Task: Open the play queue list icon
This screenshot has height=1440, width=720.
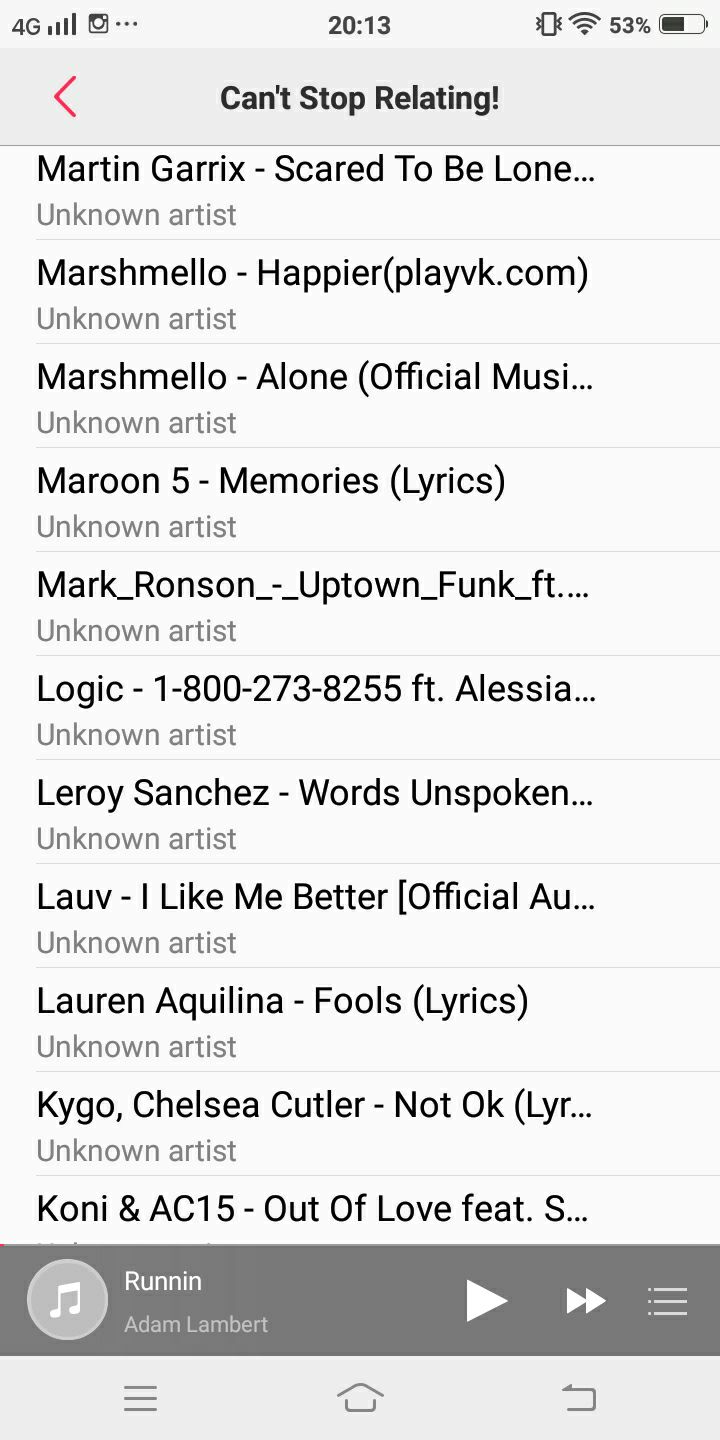Action: pos(667,1300)
